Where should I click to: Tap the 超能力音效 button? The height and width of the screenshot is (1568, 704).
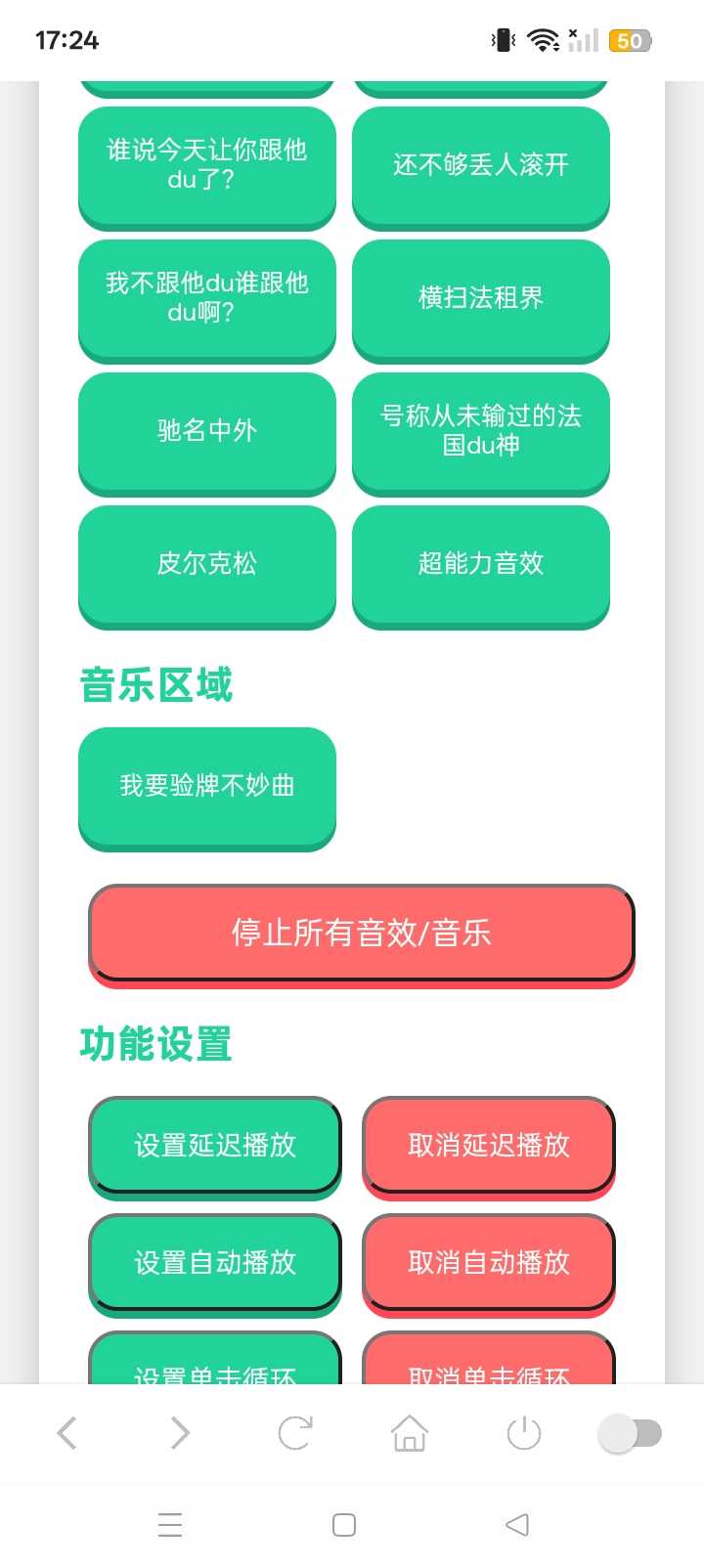481,563
